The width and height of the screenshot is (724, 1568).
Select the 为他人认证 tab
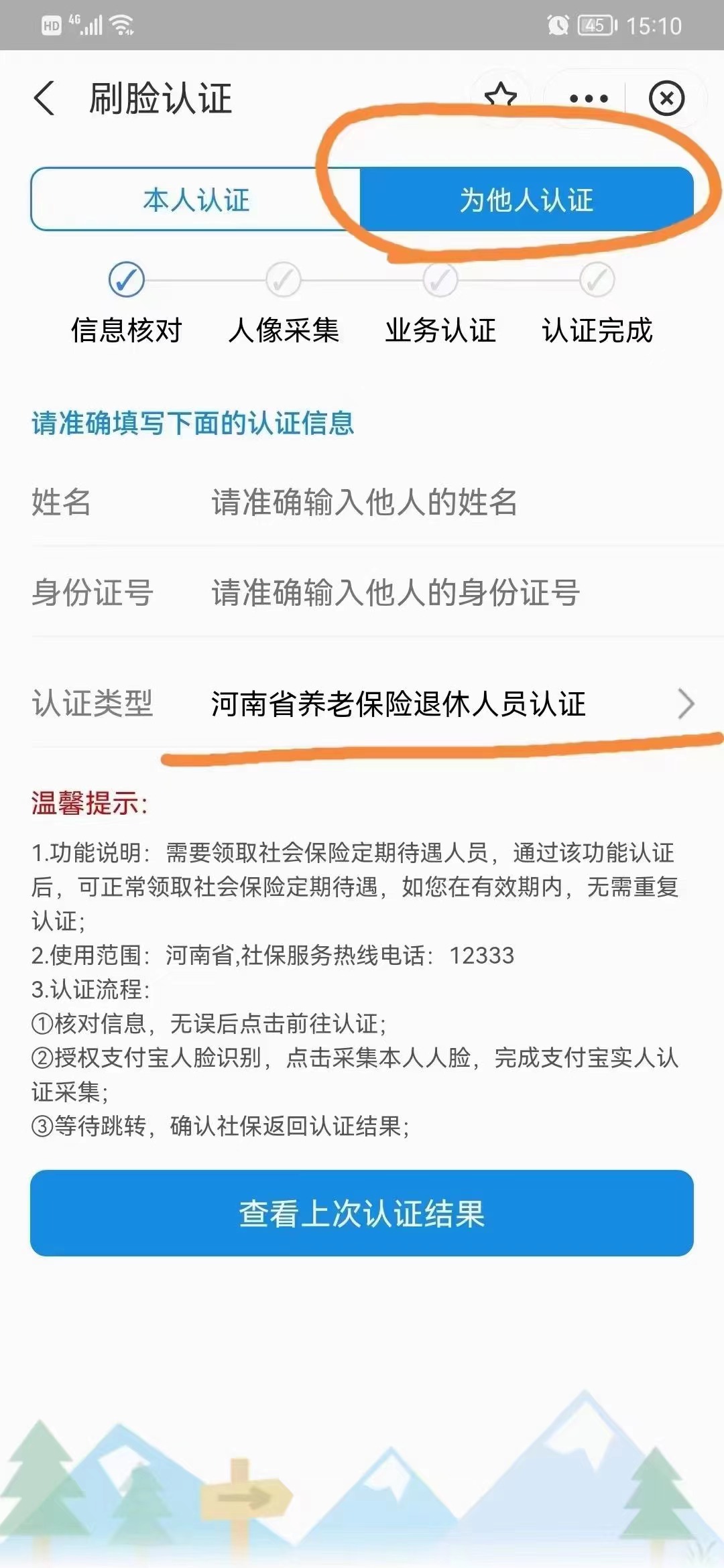526,200
